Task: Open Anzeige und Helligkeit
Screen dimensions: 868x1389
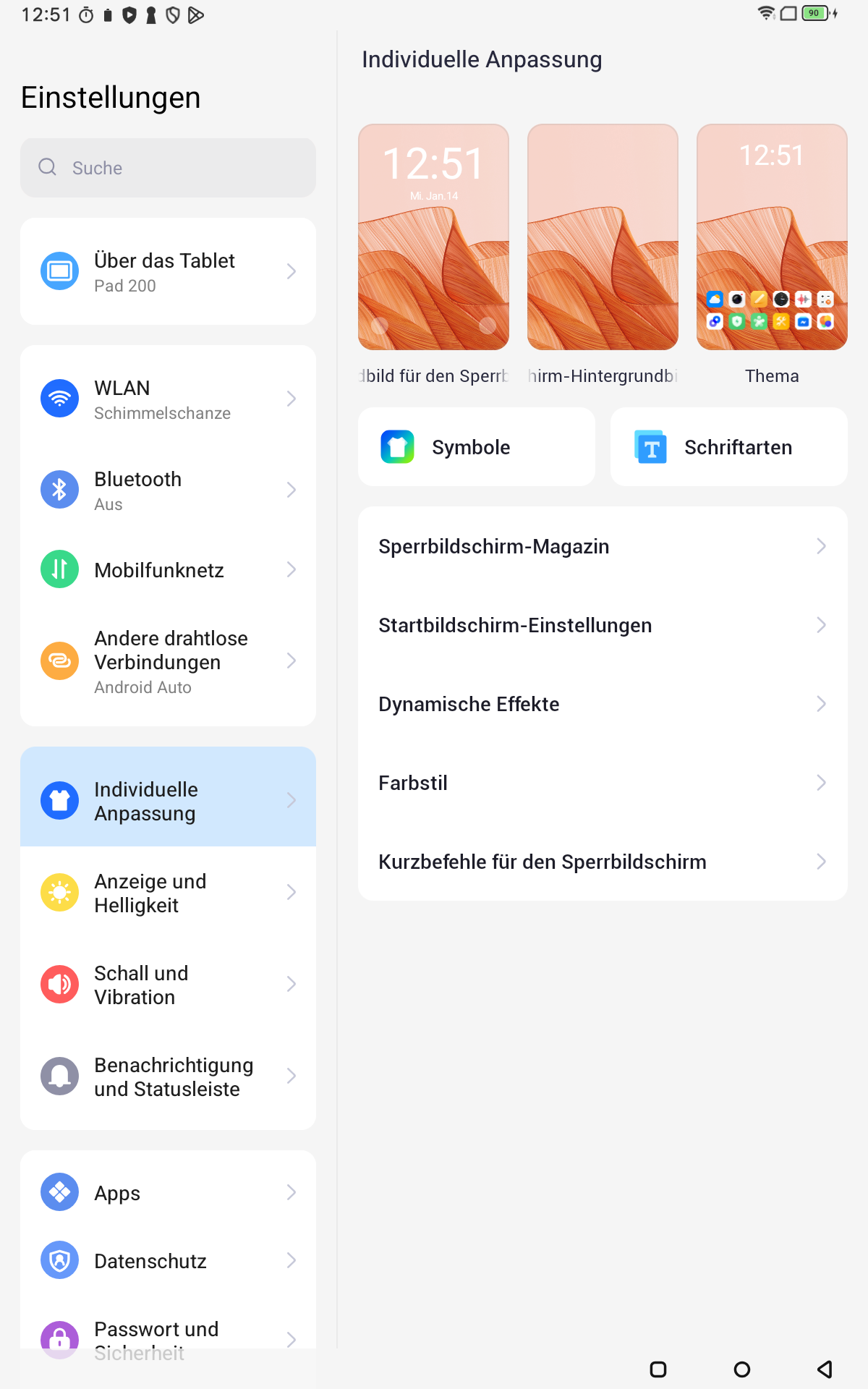Action: [168, 892]
